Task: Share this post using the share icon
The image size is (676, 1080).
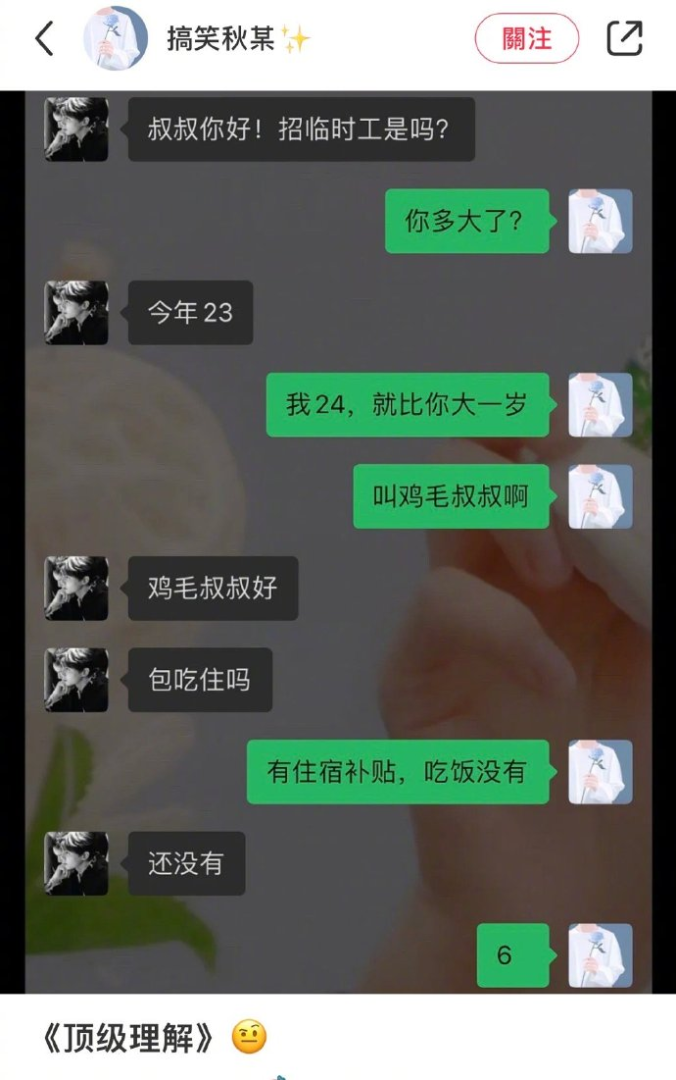Action: point(625,39)
